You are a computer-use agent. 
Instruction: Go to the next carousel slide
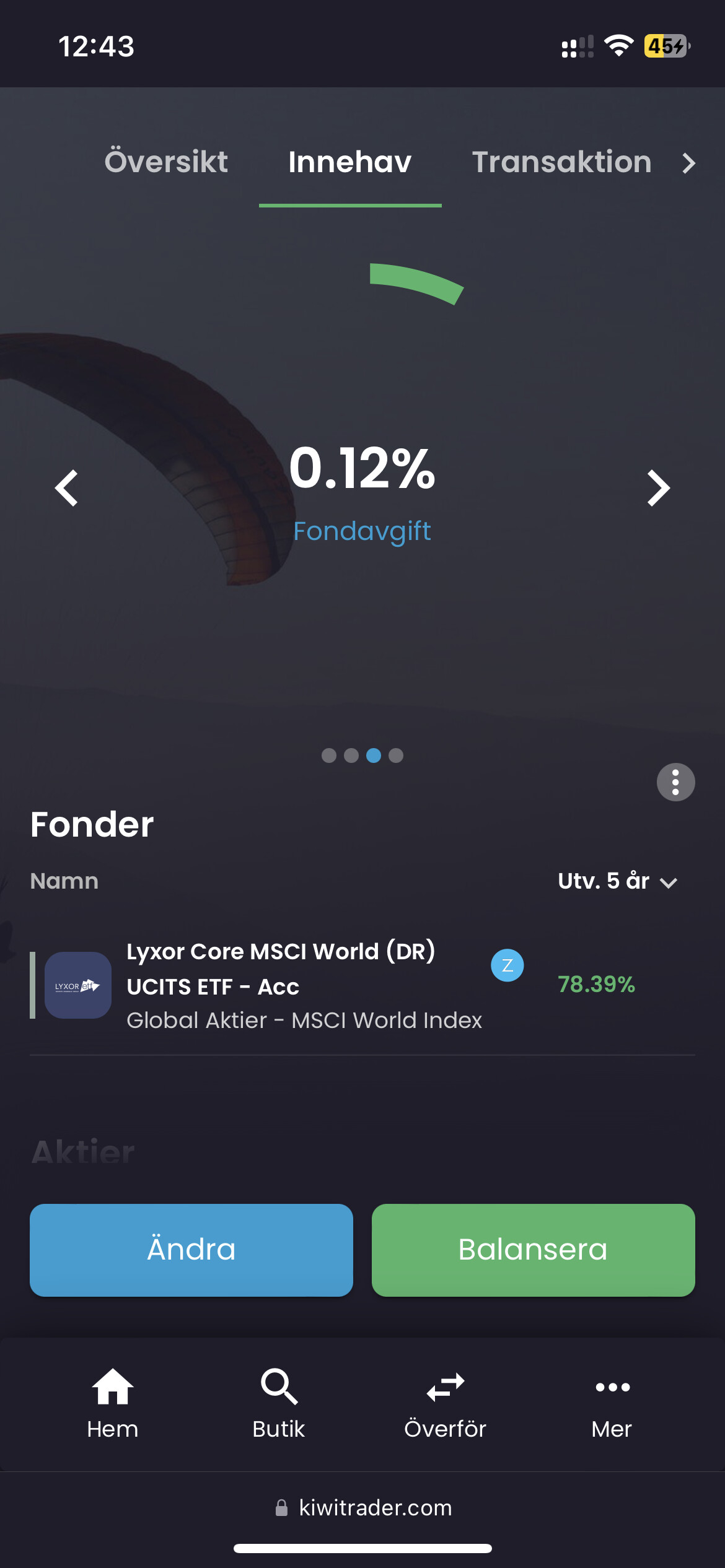click(x=658, y=488)
